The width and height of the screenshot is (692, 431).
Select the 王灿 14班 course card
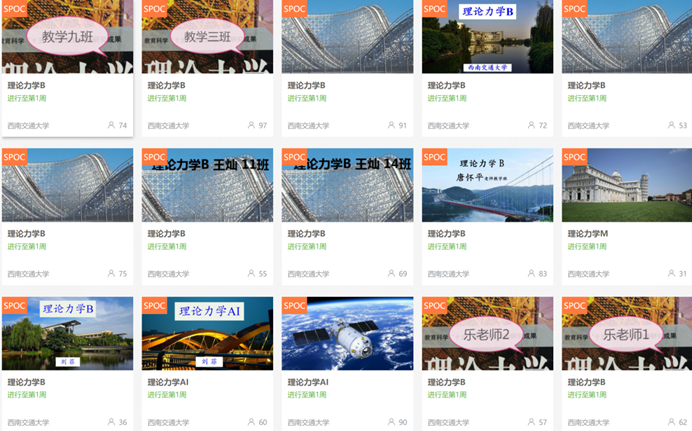(x=347, y=186)
